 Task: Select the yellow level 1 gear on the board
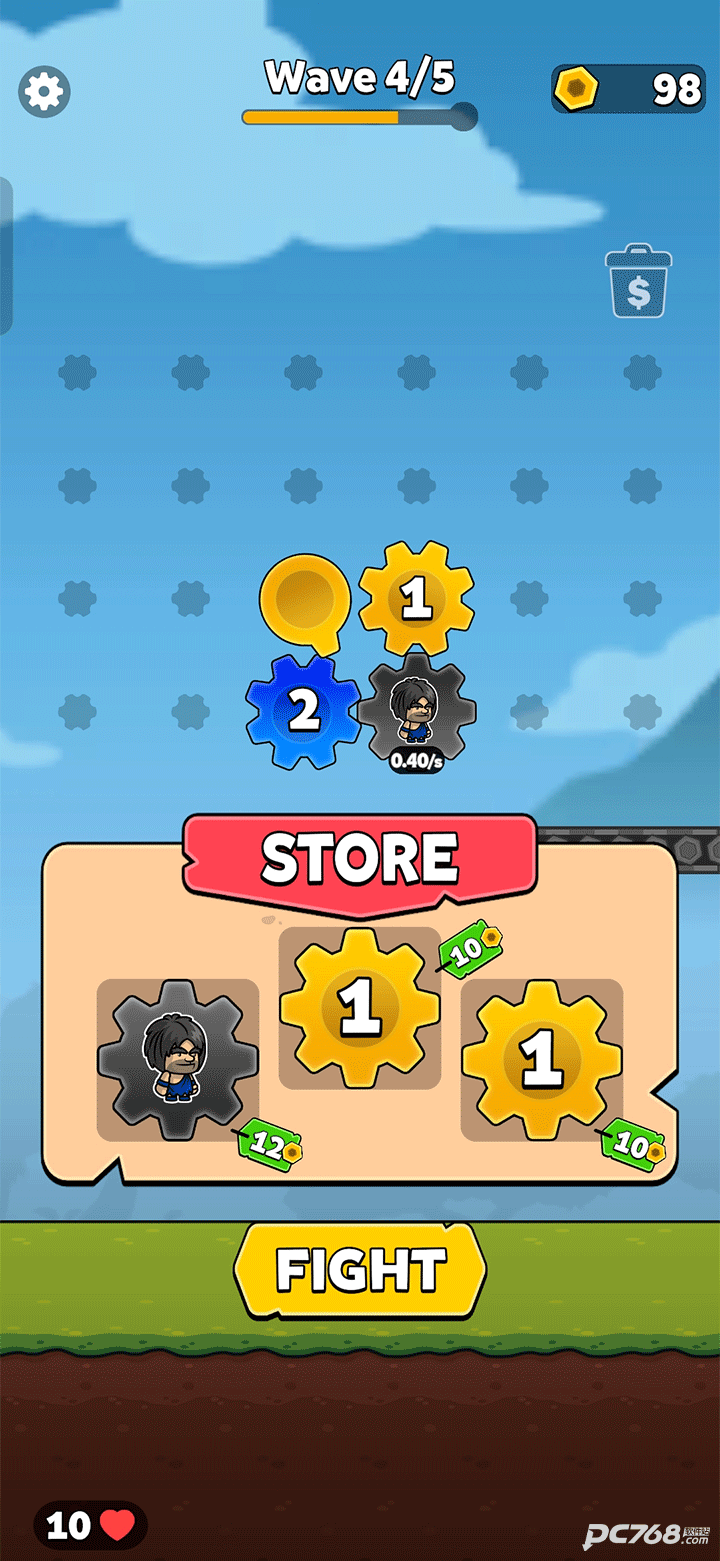[416, 599]
